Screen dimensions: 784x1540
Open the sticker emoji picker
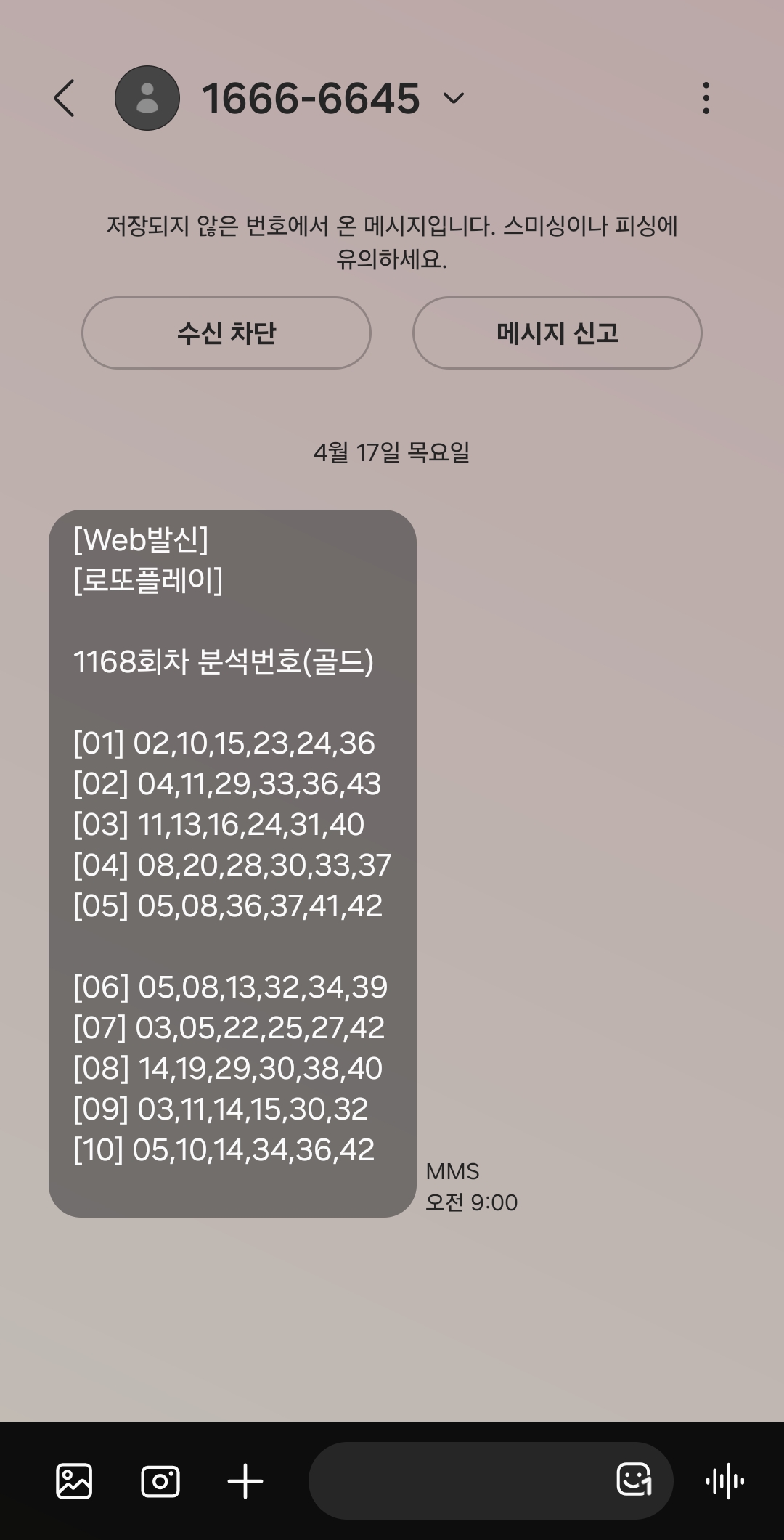coord(634,1480)
